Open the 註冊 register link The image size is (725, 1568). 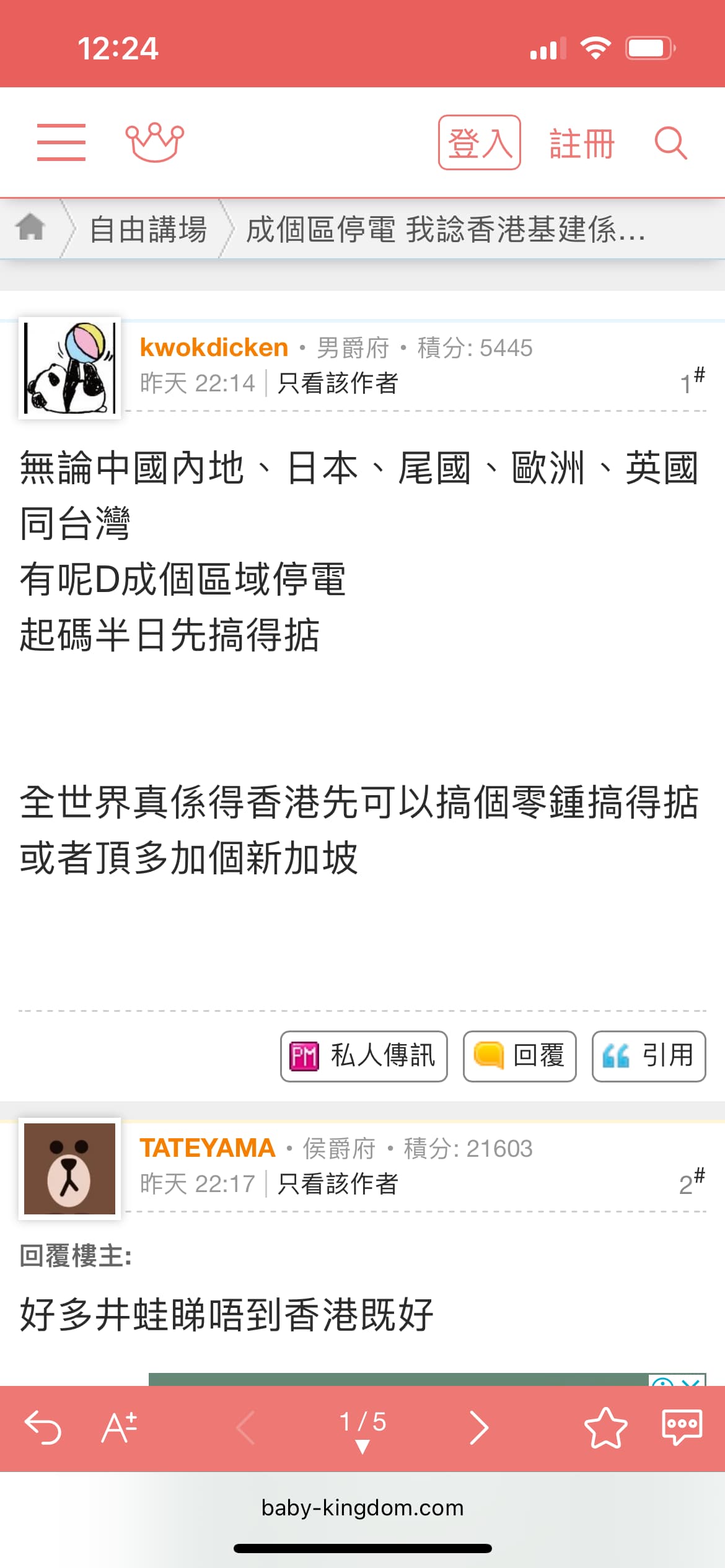[582, 144]
